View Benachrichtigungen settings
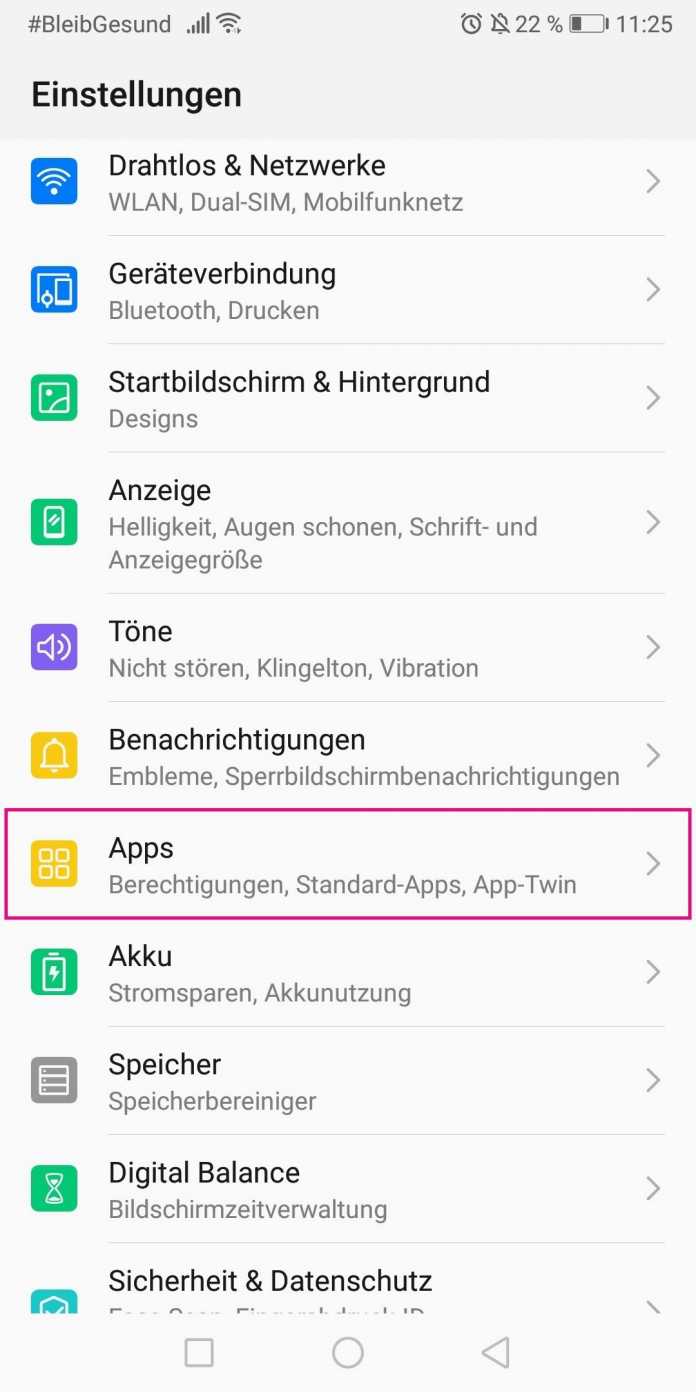Screen dimensions: 696x1392 pos(347,756)
